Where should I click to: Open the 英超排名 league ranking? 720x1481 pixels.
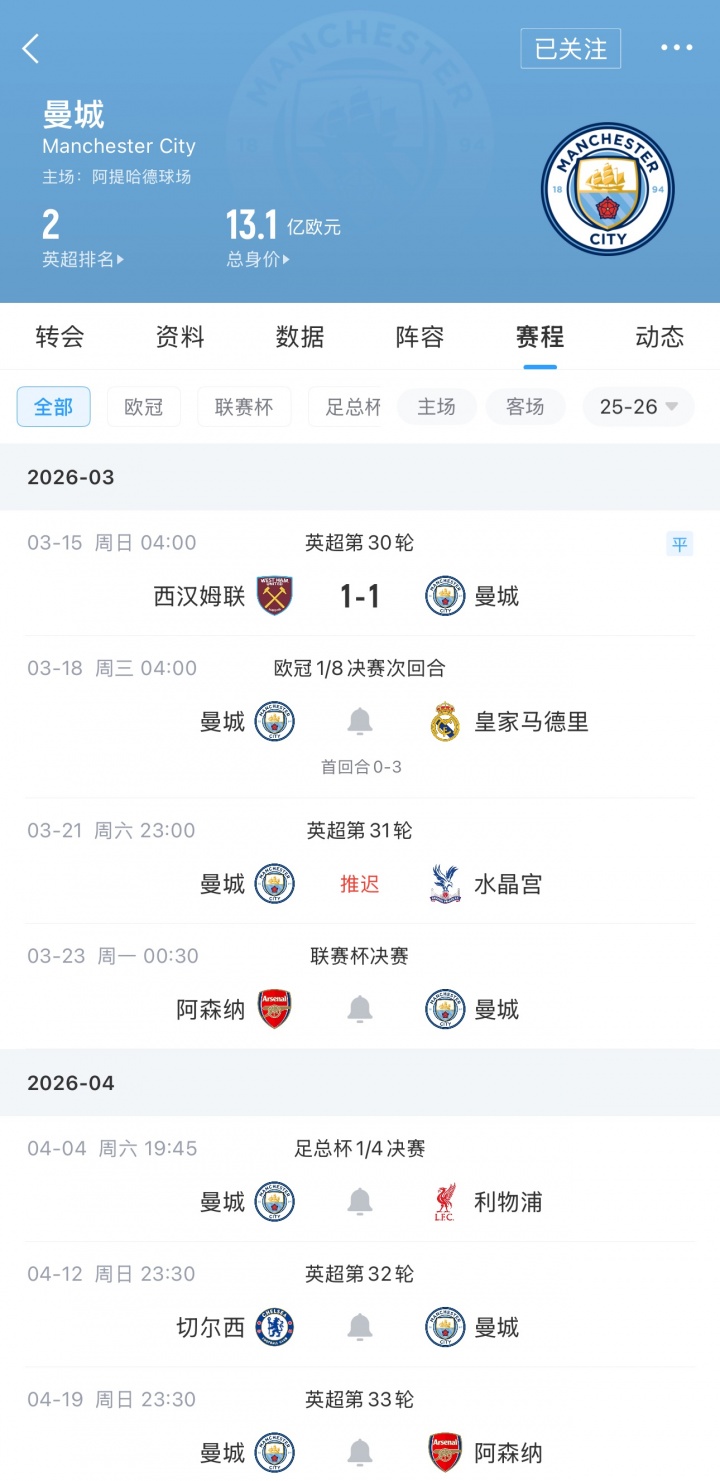pos(83,259)
